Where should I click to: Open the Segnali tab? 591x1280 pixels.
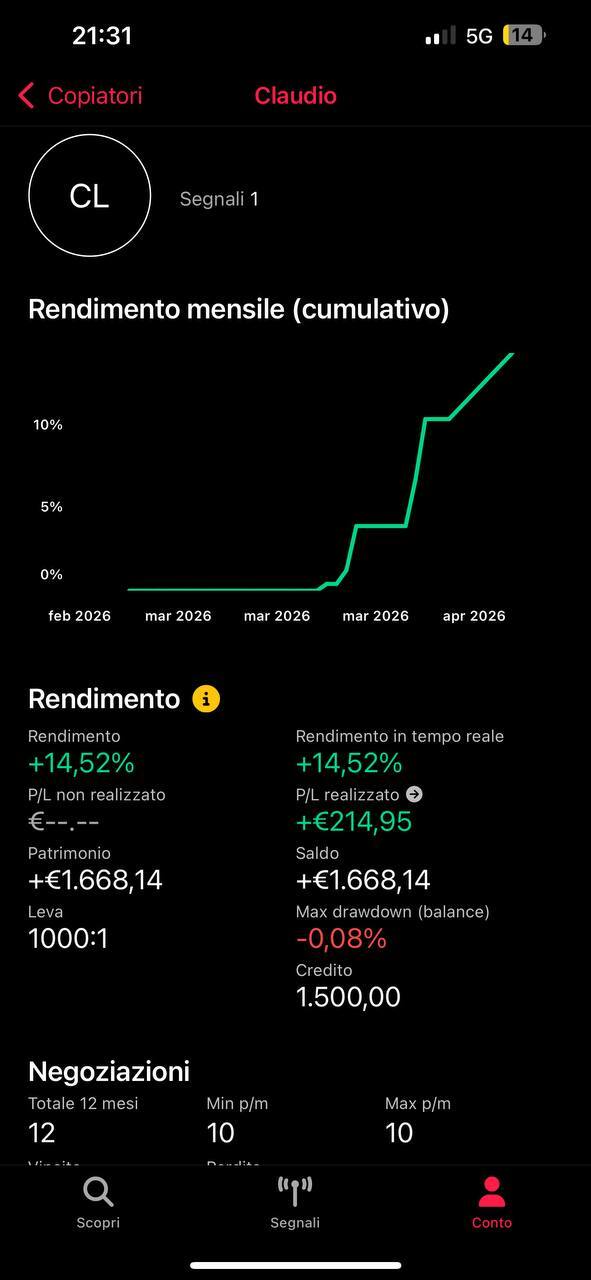tap(295, 1202)
